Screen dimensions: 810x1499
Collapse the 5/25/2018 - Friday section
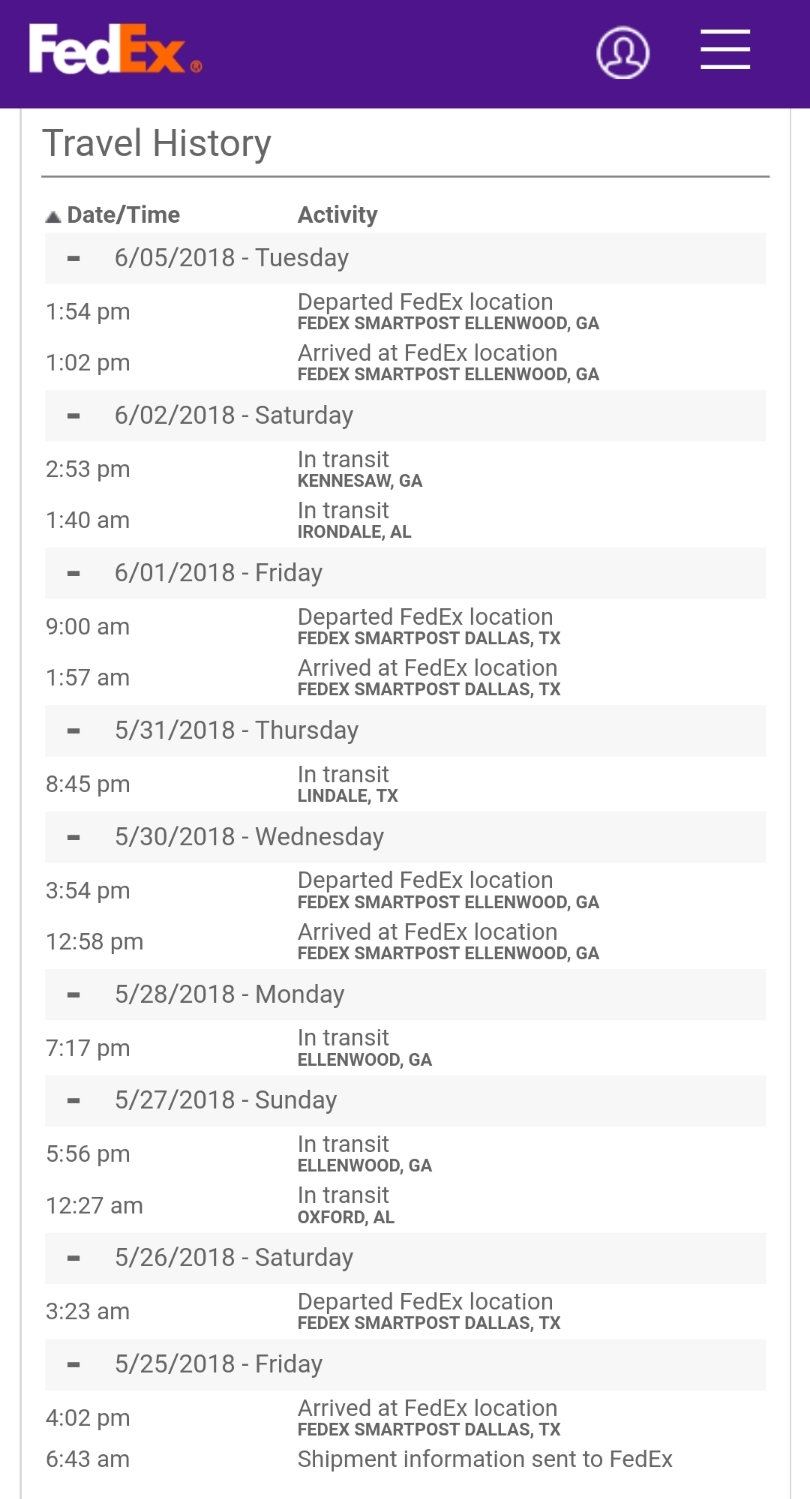tap(73, 1365)
